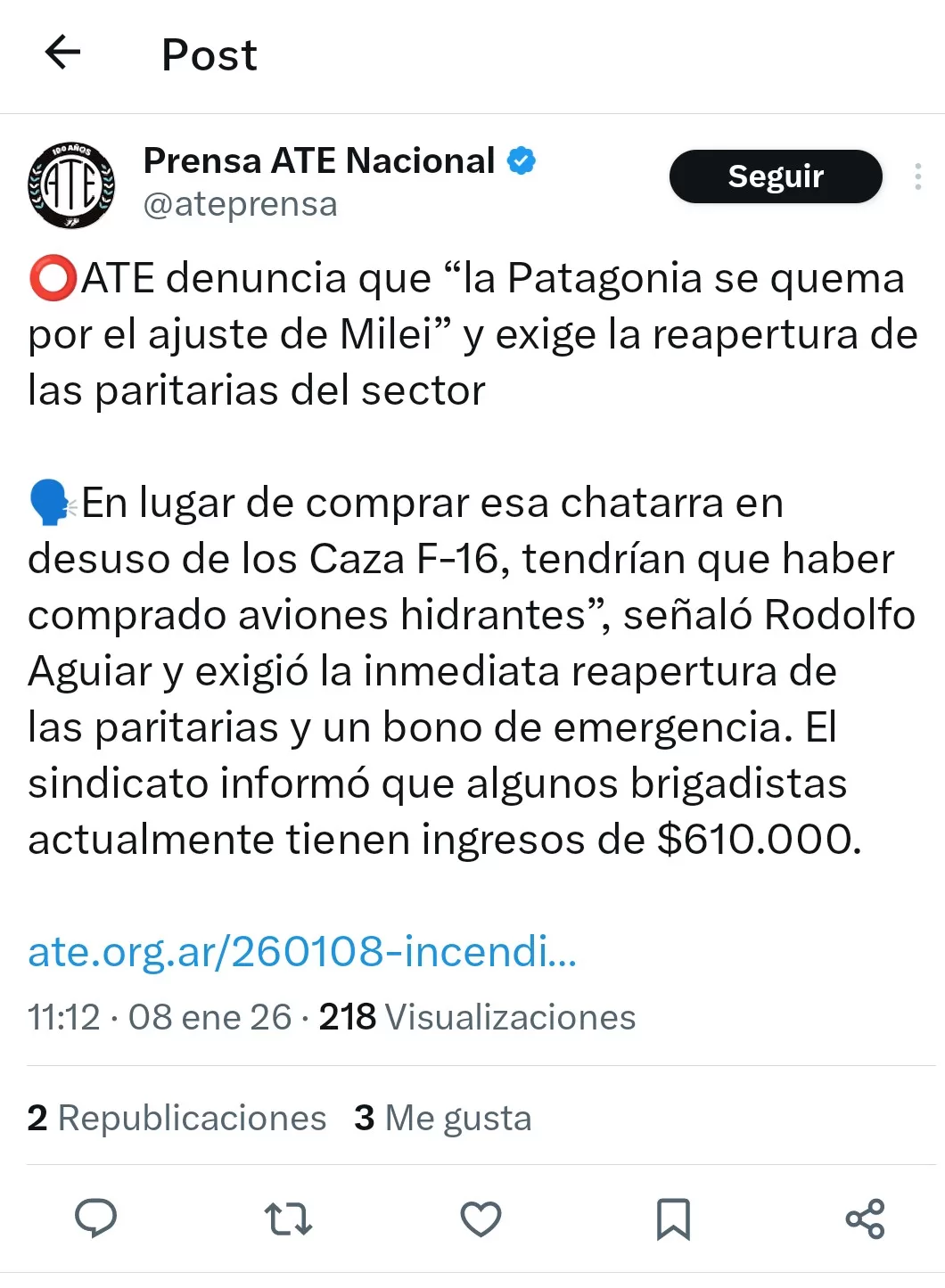Image resolution: width=945 pixels, height=1288 pixels.
Task: Open the ate.org.ar article link
Action: (302, 951)
